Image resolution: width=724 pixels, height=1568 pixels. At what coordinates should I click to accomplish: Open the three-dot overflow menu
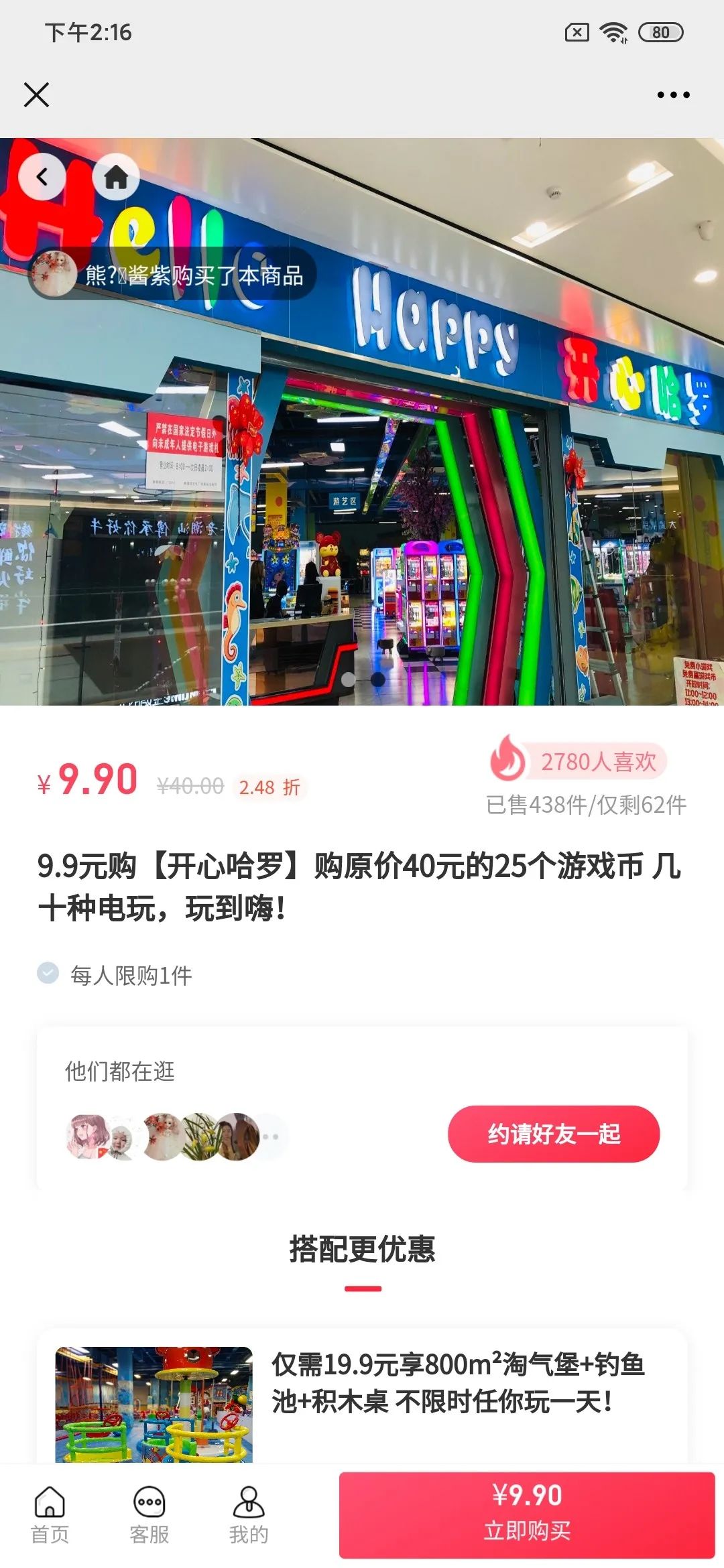pos(673,94)
